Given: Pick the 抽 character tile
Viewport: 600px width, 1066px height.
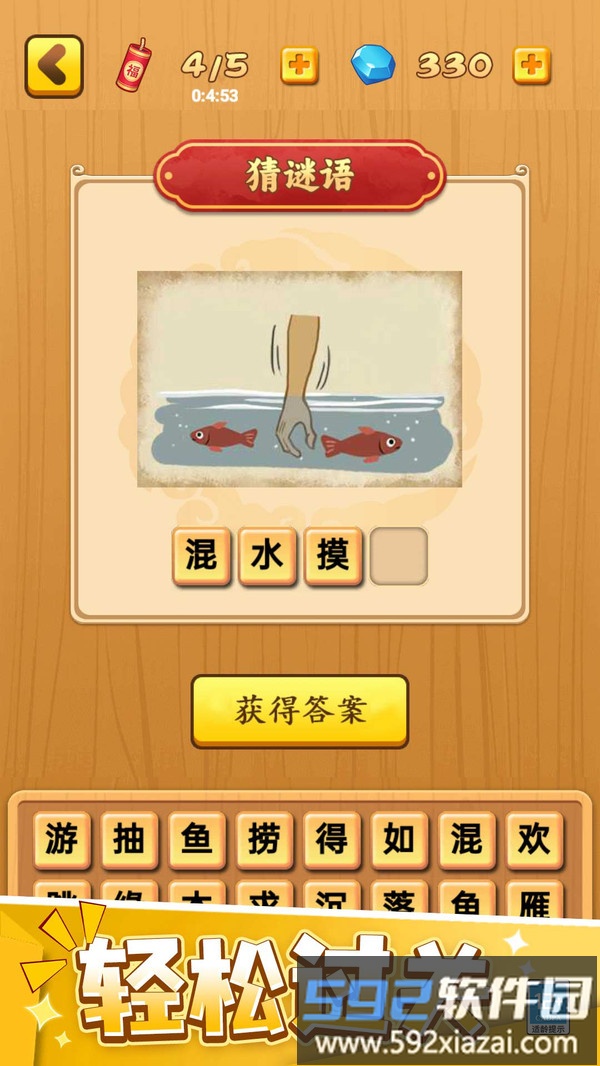Looking at the screenshot, I should tap(129, 840).
